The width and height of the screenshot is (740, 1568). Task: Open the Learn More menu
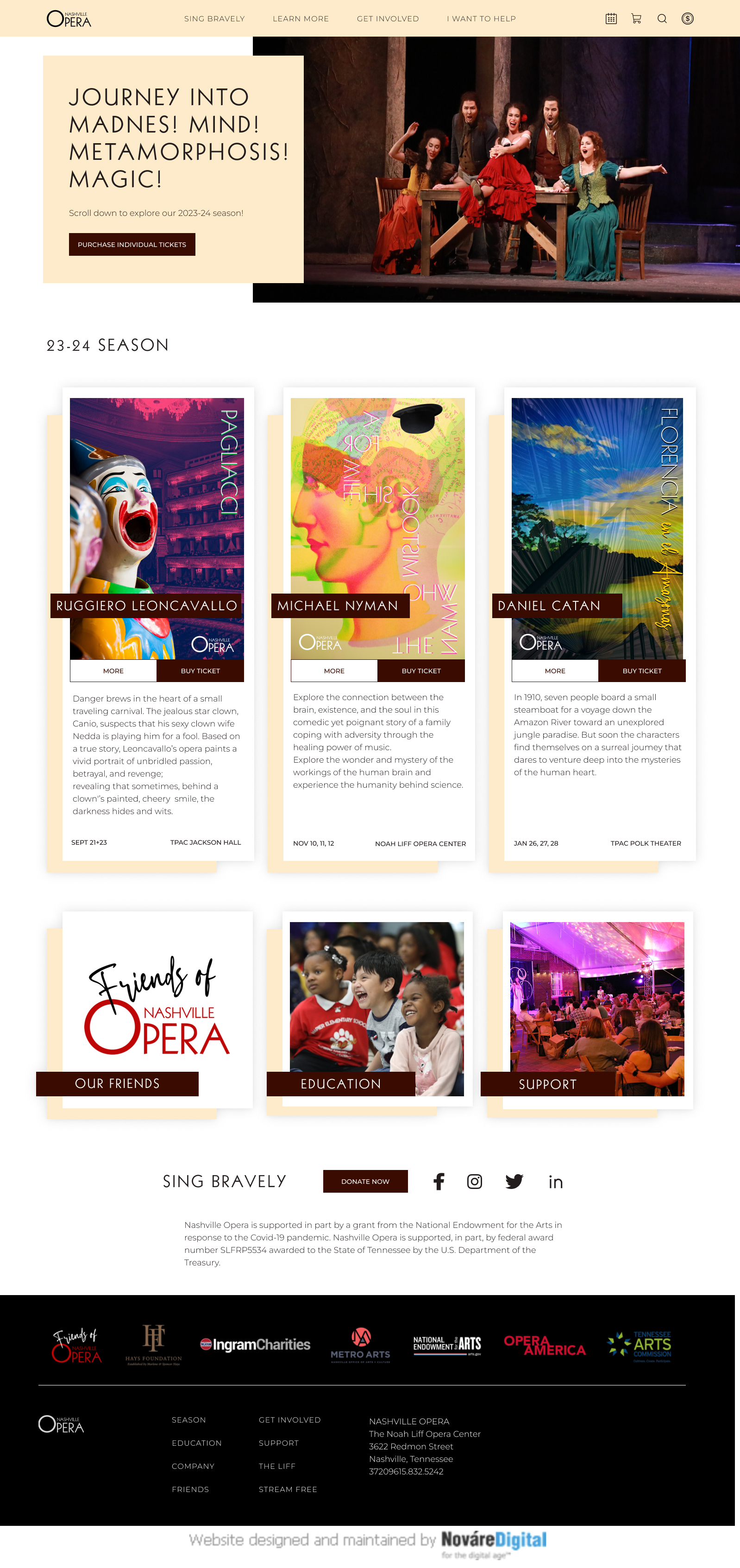coord(301,19)
